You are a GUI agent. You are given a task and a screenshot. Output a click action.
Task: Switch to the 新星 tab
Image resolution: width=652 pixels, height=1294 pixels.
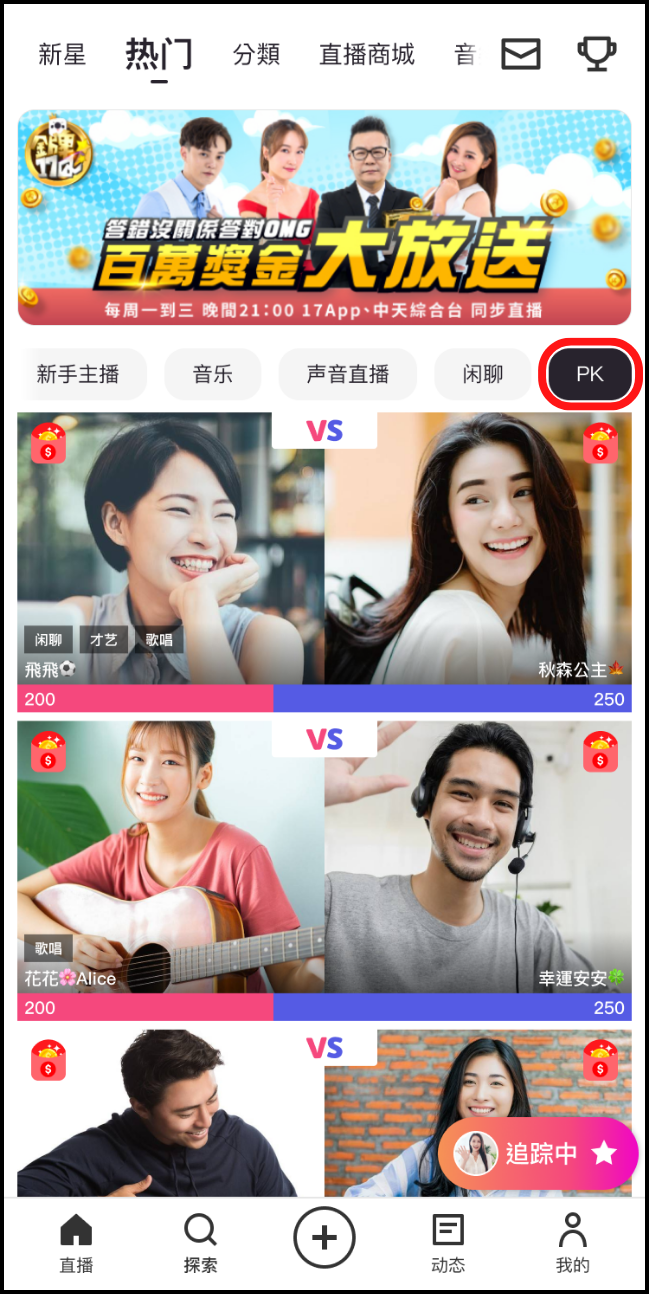[62, 55]
